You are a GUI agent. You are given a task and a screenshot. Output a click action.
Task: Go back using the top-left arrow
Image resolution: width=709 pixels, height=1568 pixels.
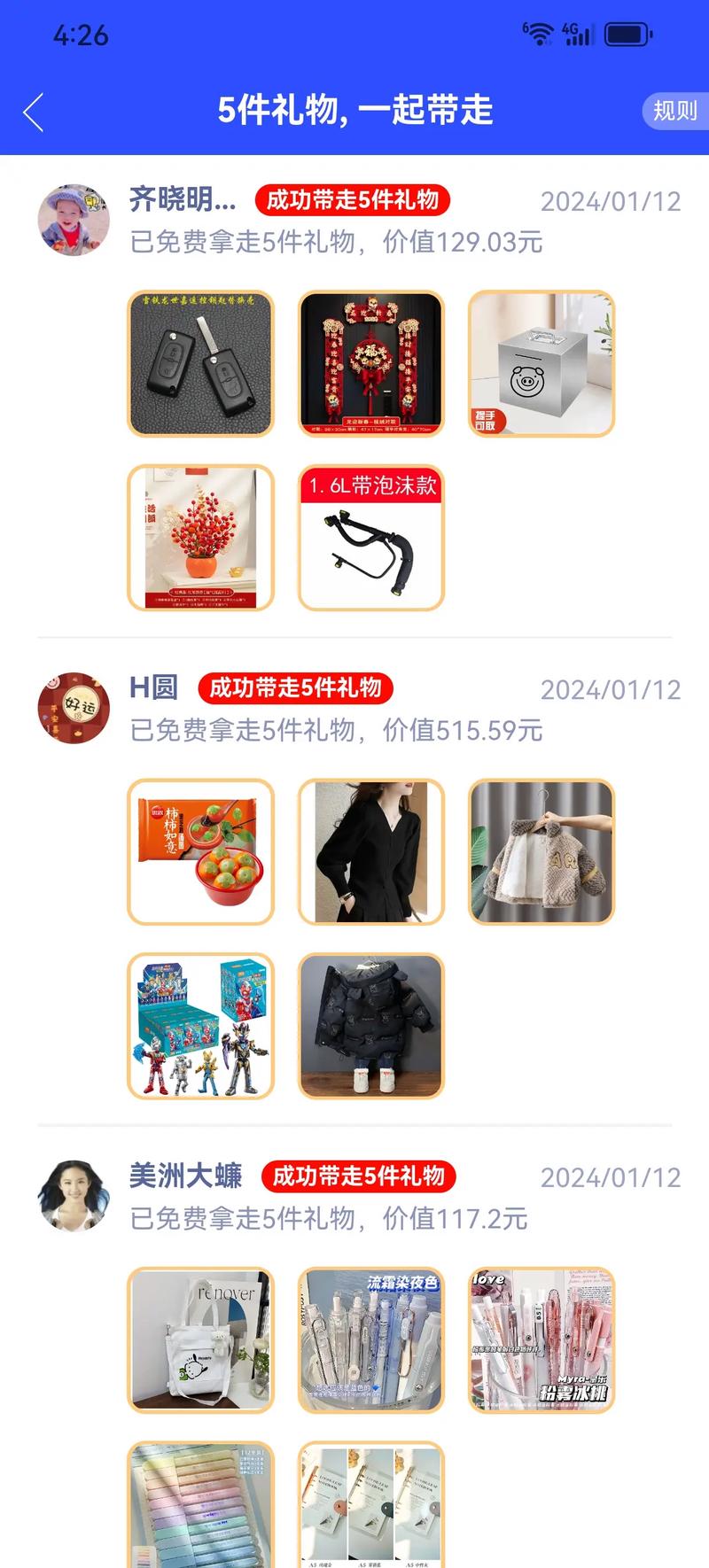click(x=34, y=113)
